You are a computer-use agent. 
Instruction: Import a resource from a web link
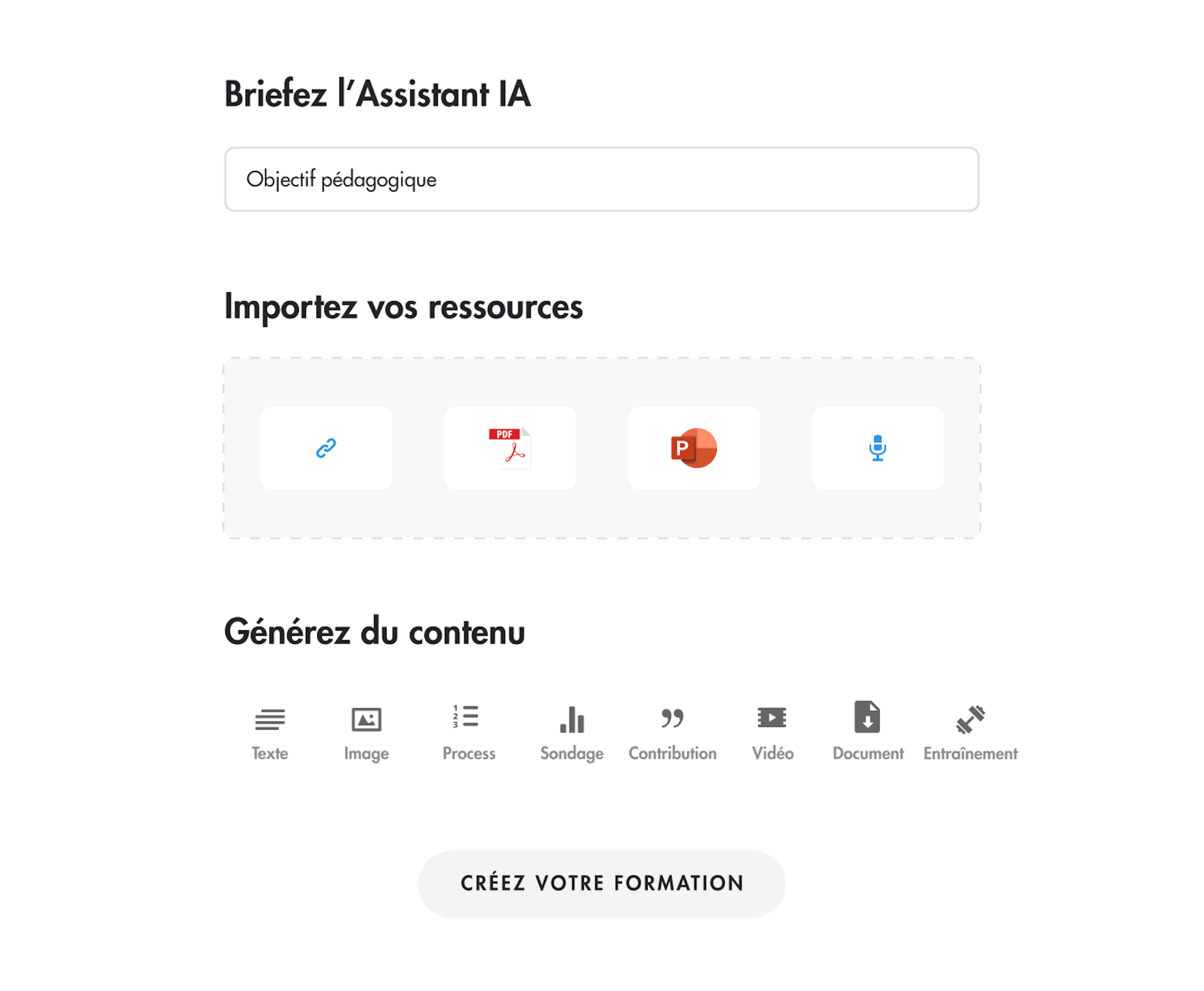325,448
